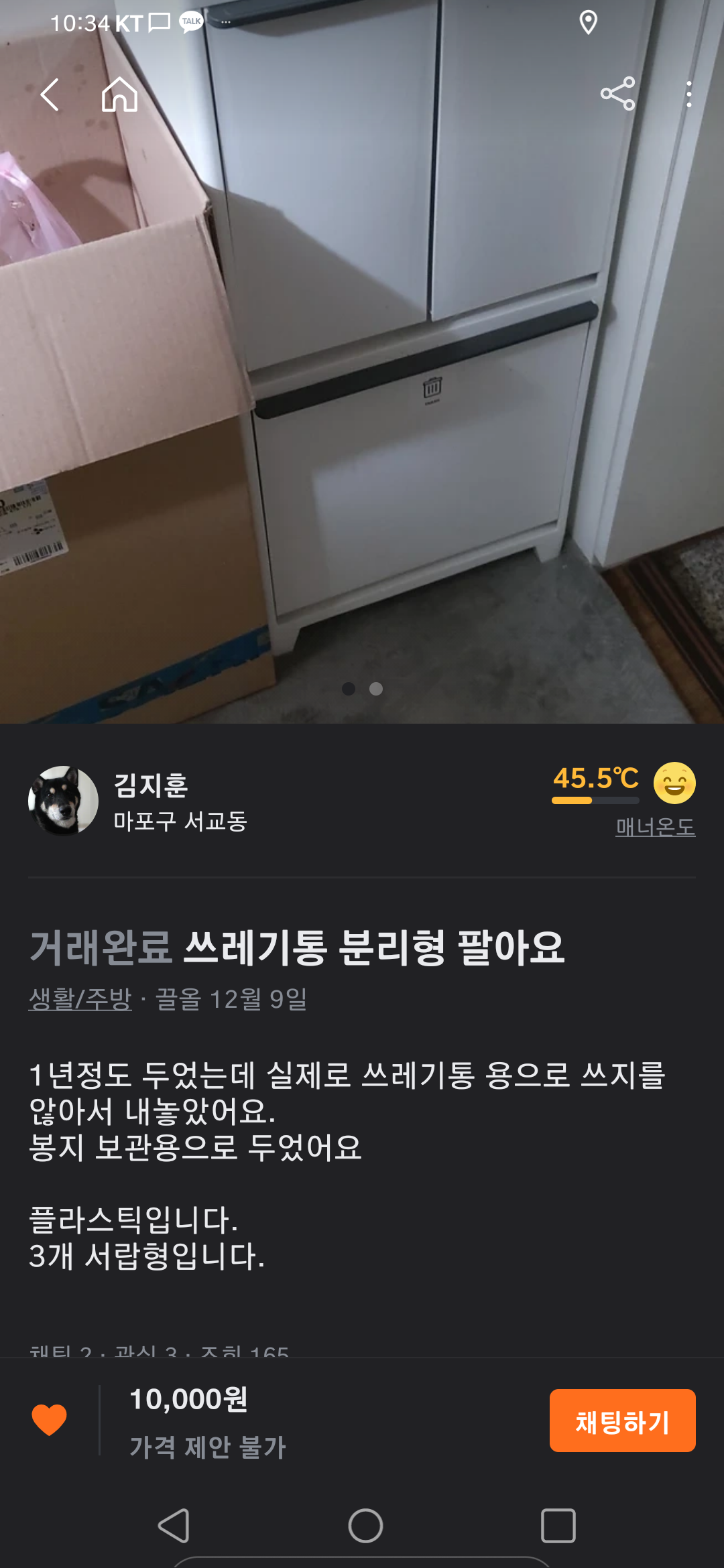This screenshot has height=1568, width=724.
Task: Open the three-dot overflow menu
Action: pyautogui.click(x=688, y=94)
